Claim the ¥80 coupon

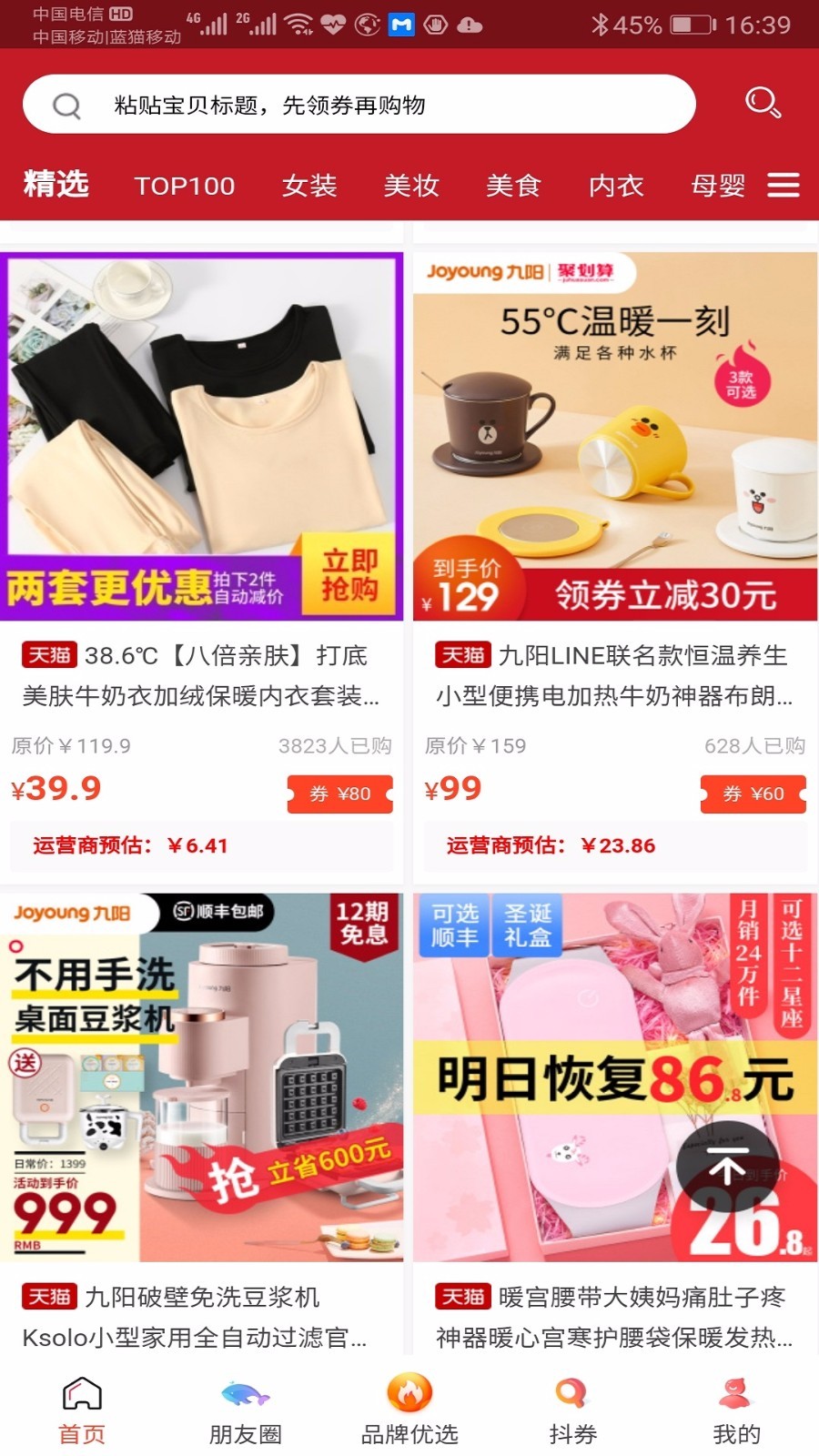tap(339, 794)
